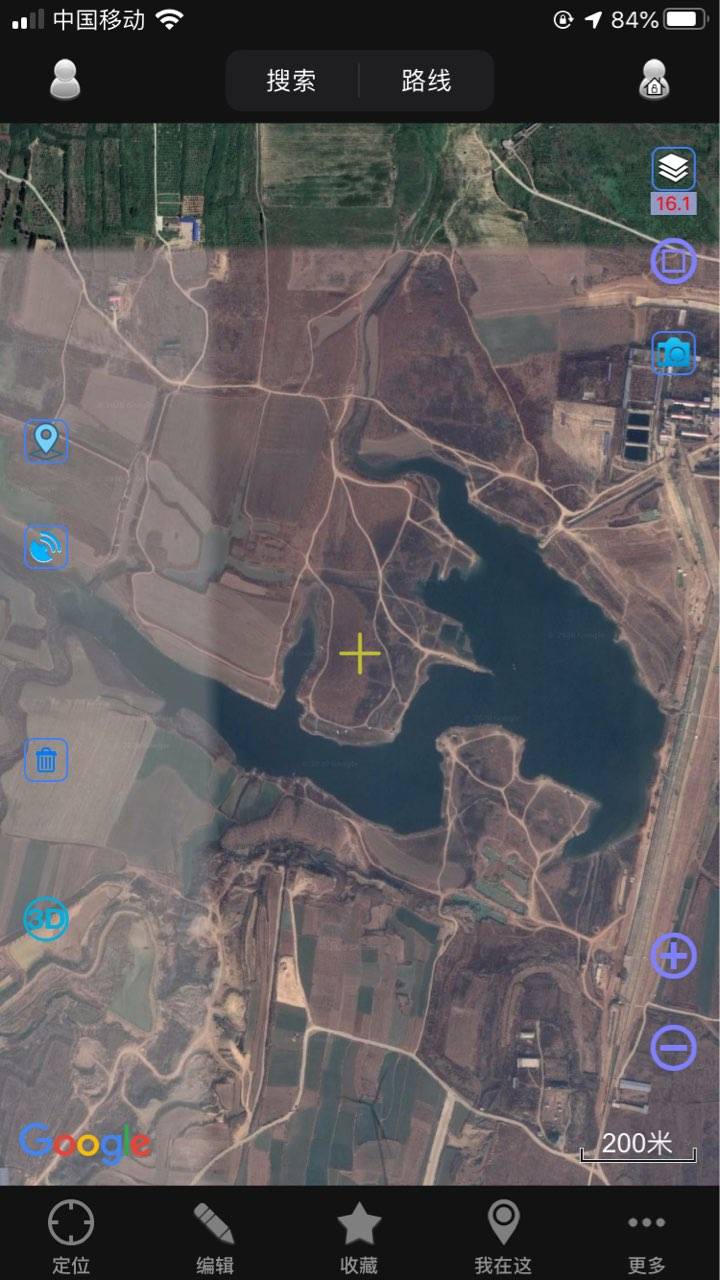Go to the 收藏 favorites tab

(x=359, y=1237)
